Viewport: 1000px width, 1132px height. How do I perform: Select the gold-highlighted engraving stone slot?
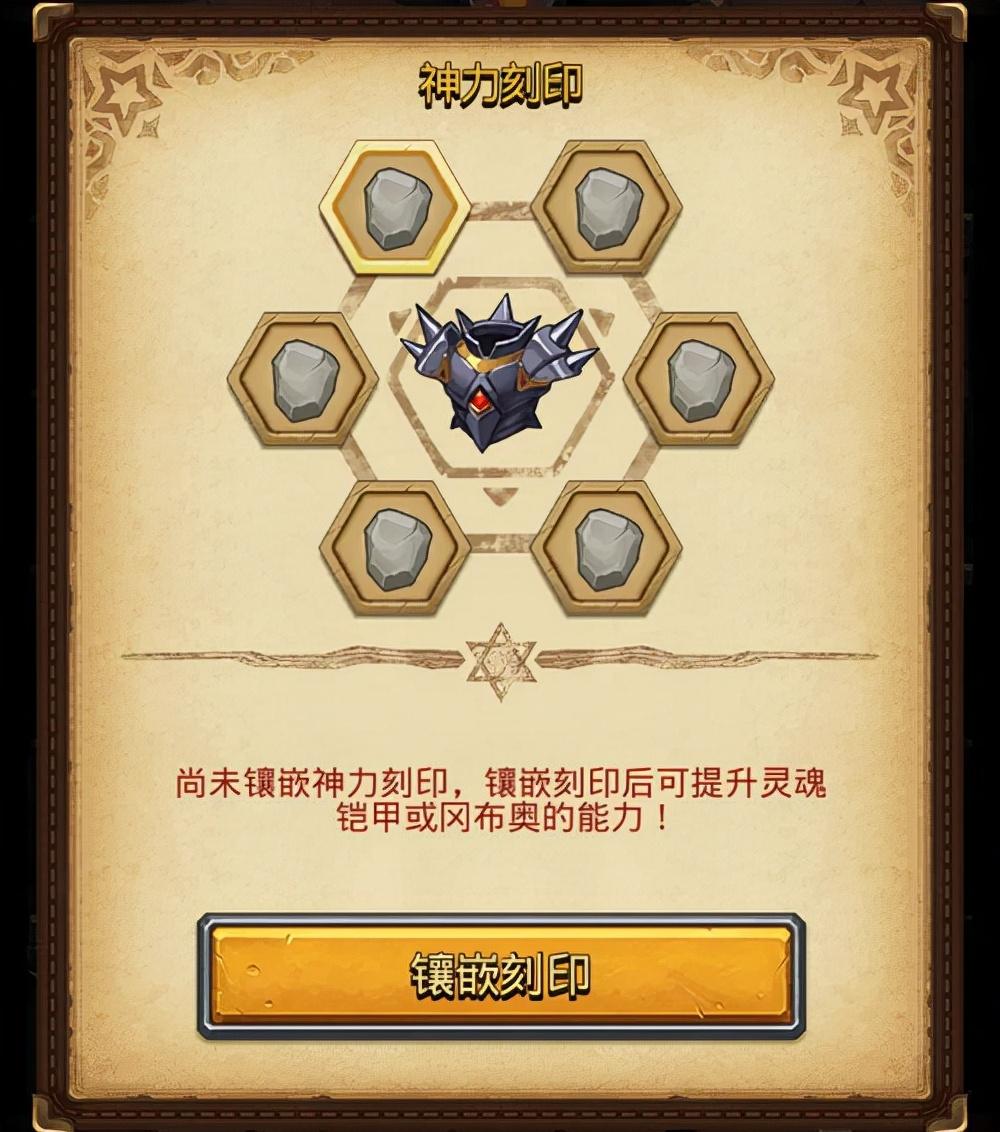click(x=394, y=207)
